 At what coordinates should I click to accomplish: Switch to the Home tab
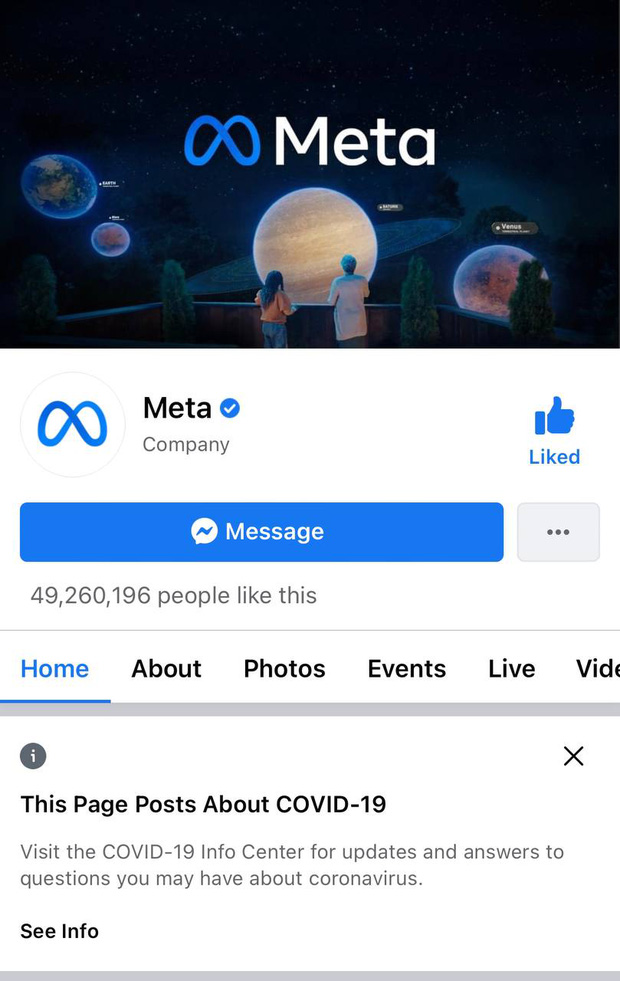tap(55, 669)
